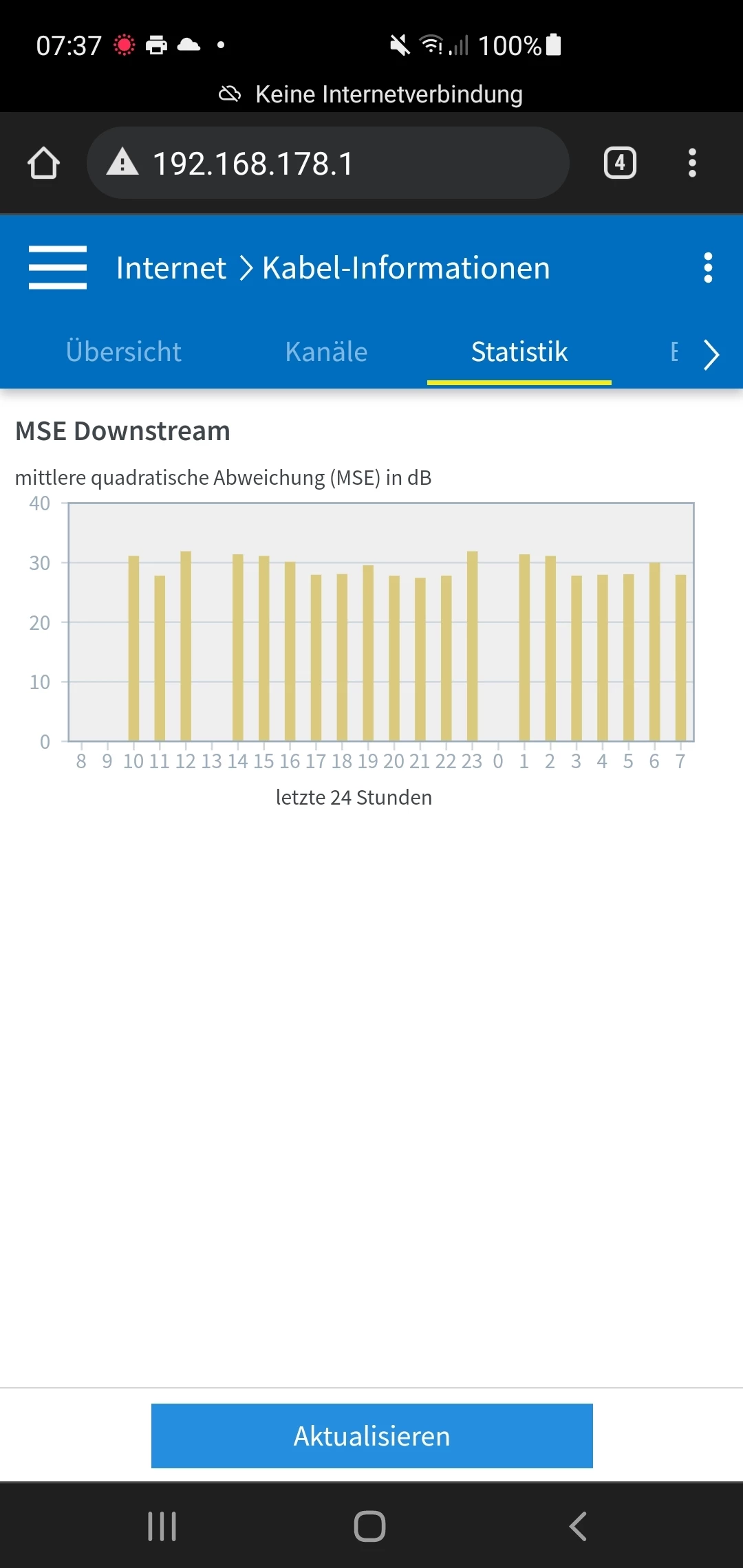Image resolution: width=743 pixels, height=1568 pixels.
Task: Open recent apps from the navigation bar
Action: click(162, 1526)
